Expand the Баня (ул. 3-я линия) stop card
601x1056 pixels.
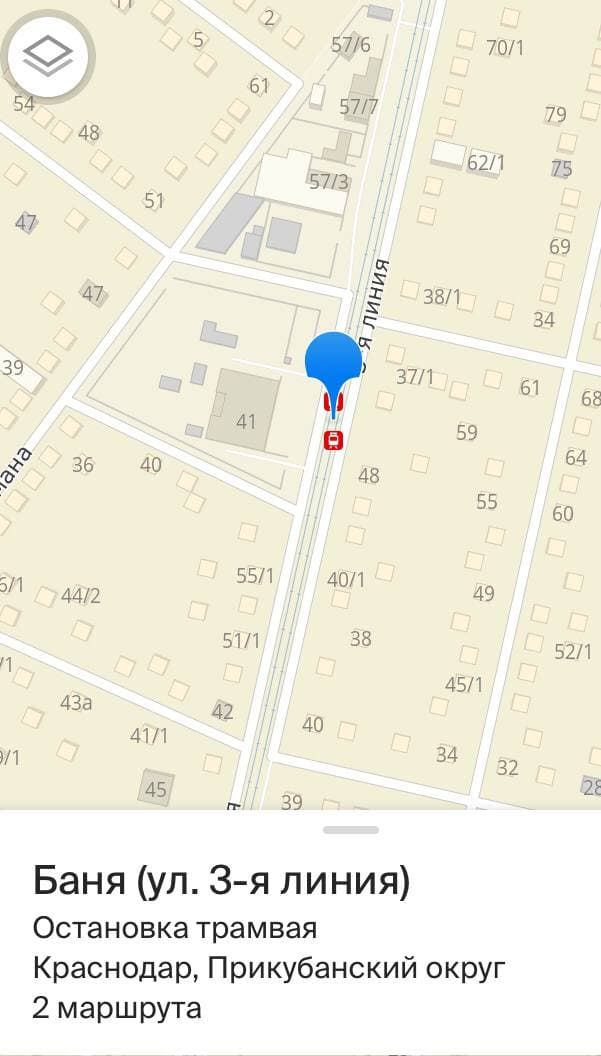click(x=351, y=830)
